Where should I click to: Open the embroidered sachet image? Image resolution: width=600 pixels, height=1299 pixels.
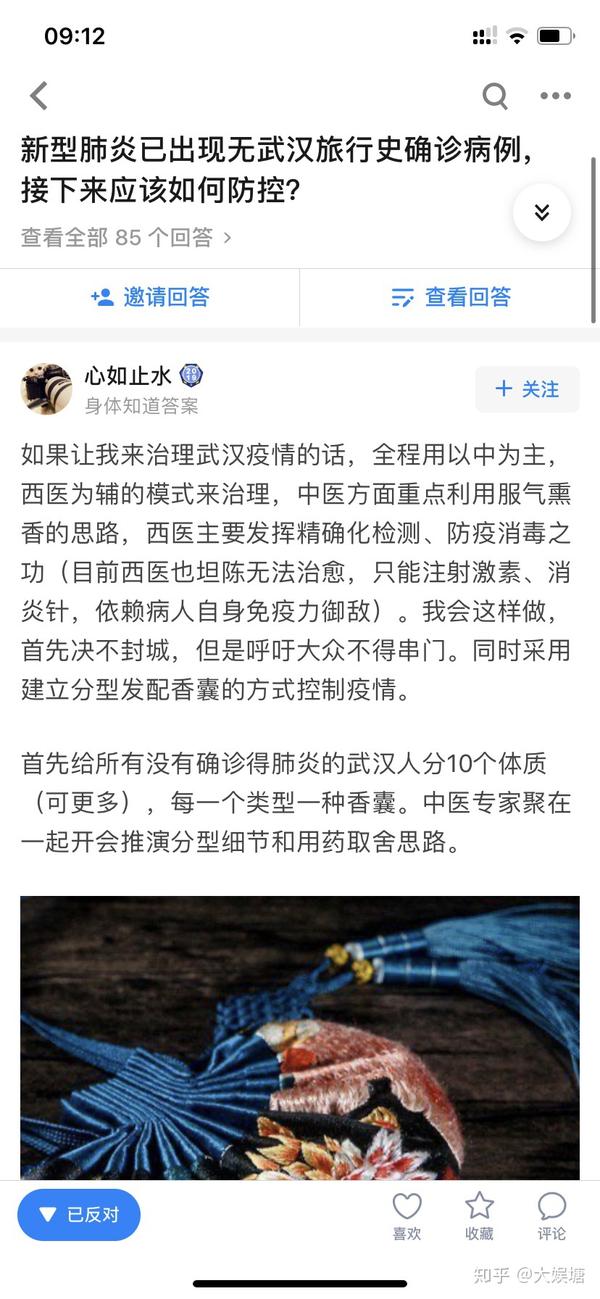point(300,1037)
